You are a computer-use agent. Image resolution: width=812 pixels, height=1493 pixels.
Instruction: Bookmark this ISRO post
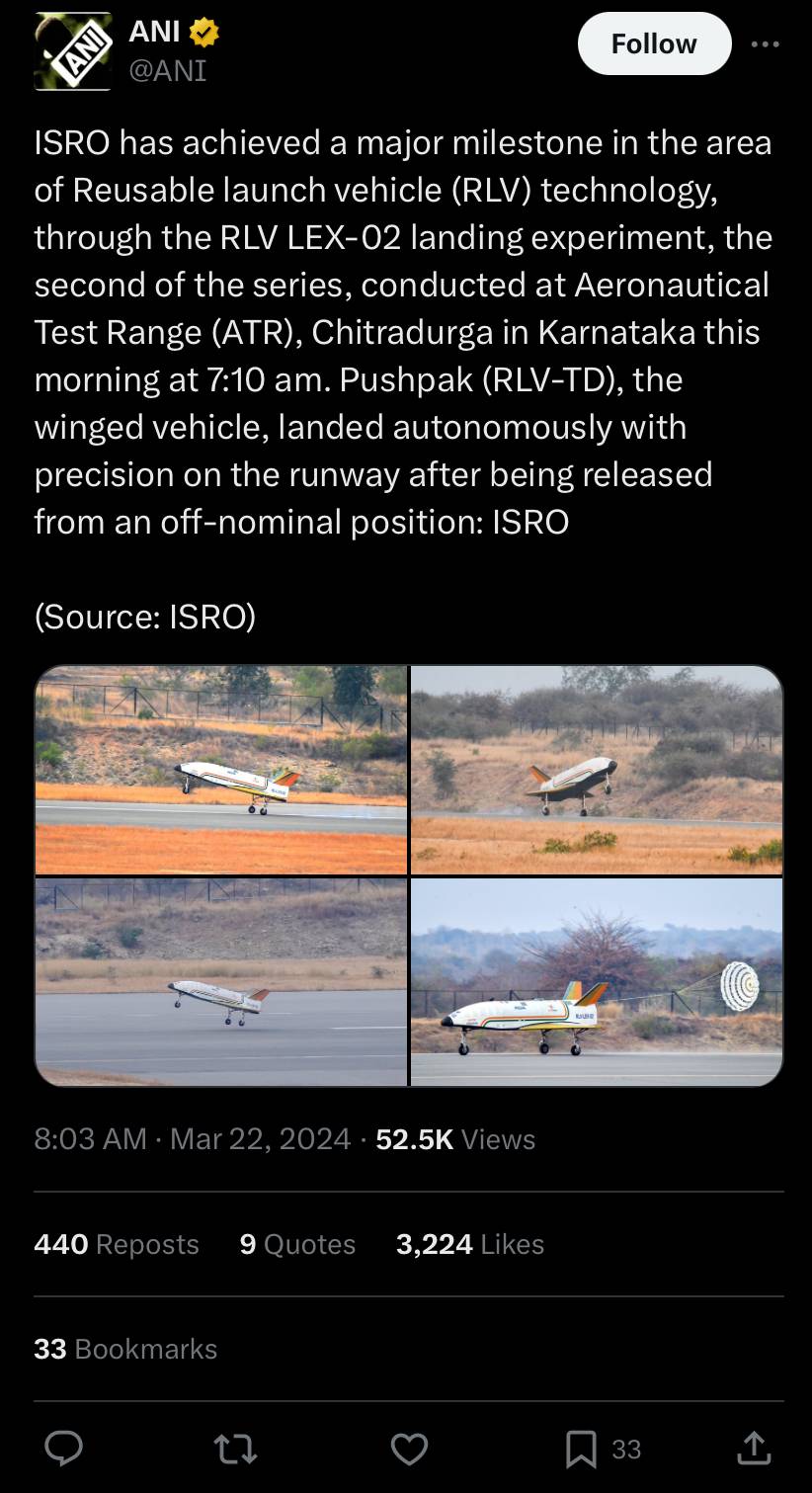(x=581, y=1449)
